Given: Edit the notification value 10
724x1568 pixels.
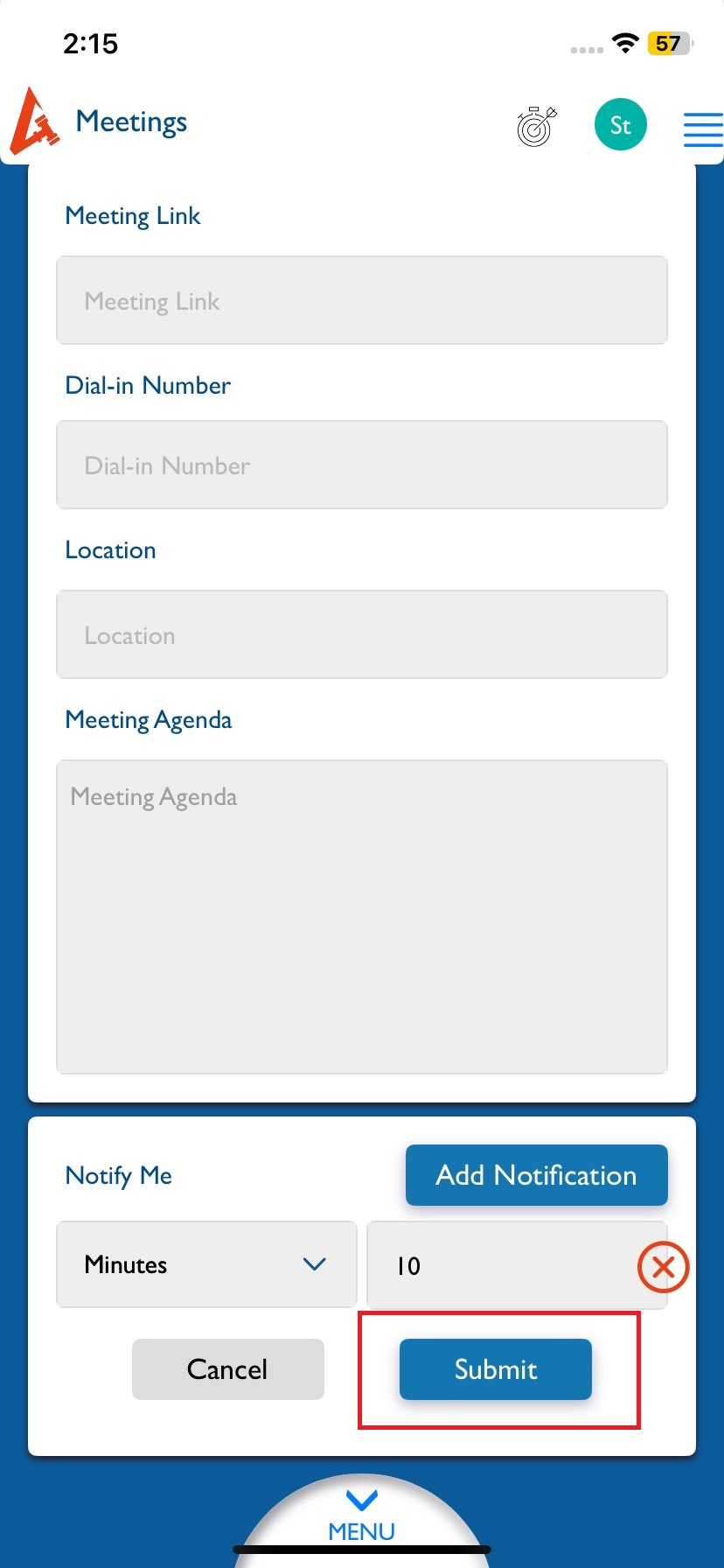Looking at the screenshot, I should click(498, 1266).
